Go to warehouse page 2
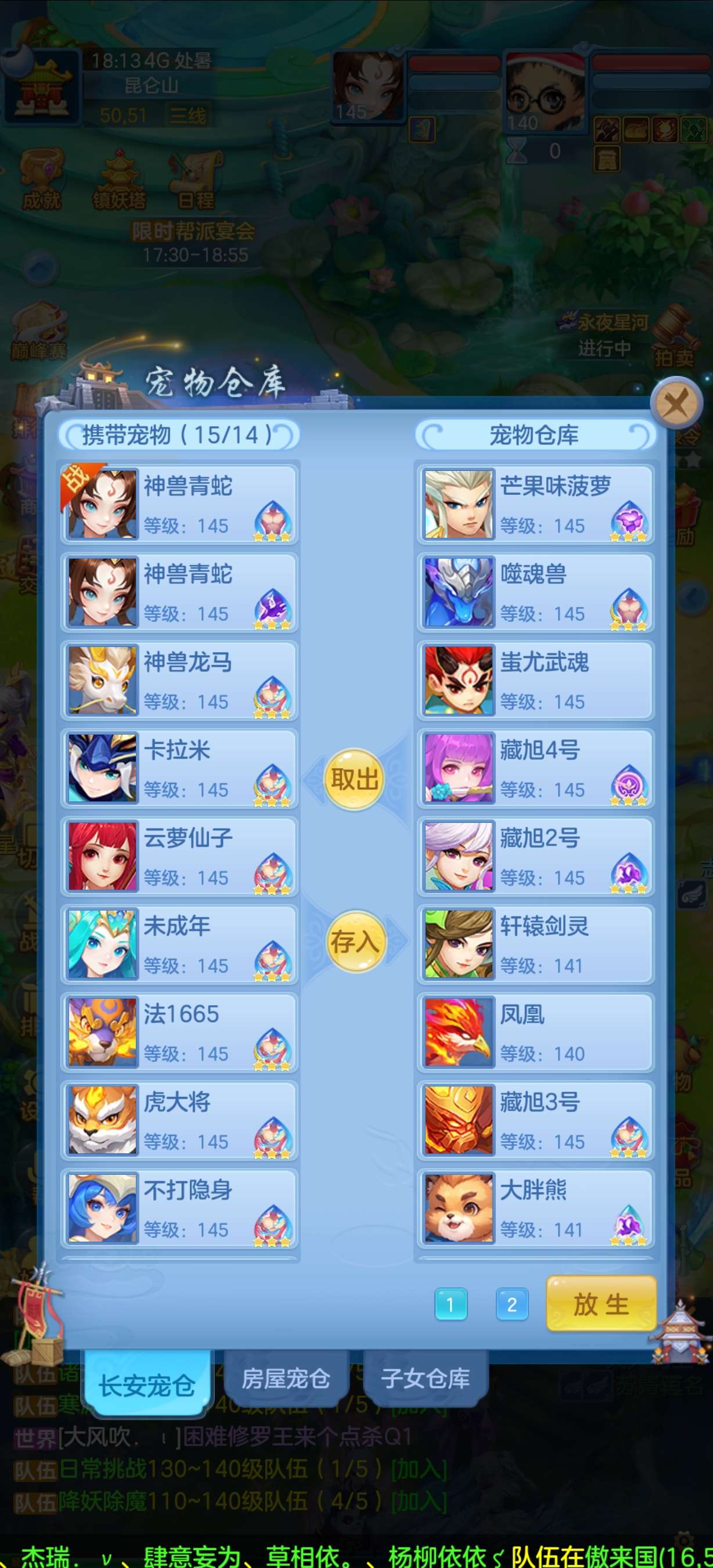Viewport: 713px width, 1568px height. coord(512,1304)
